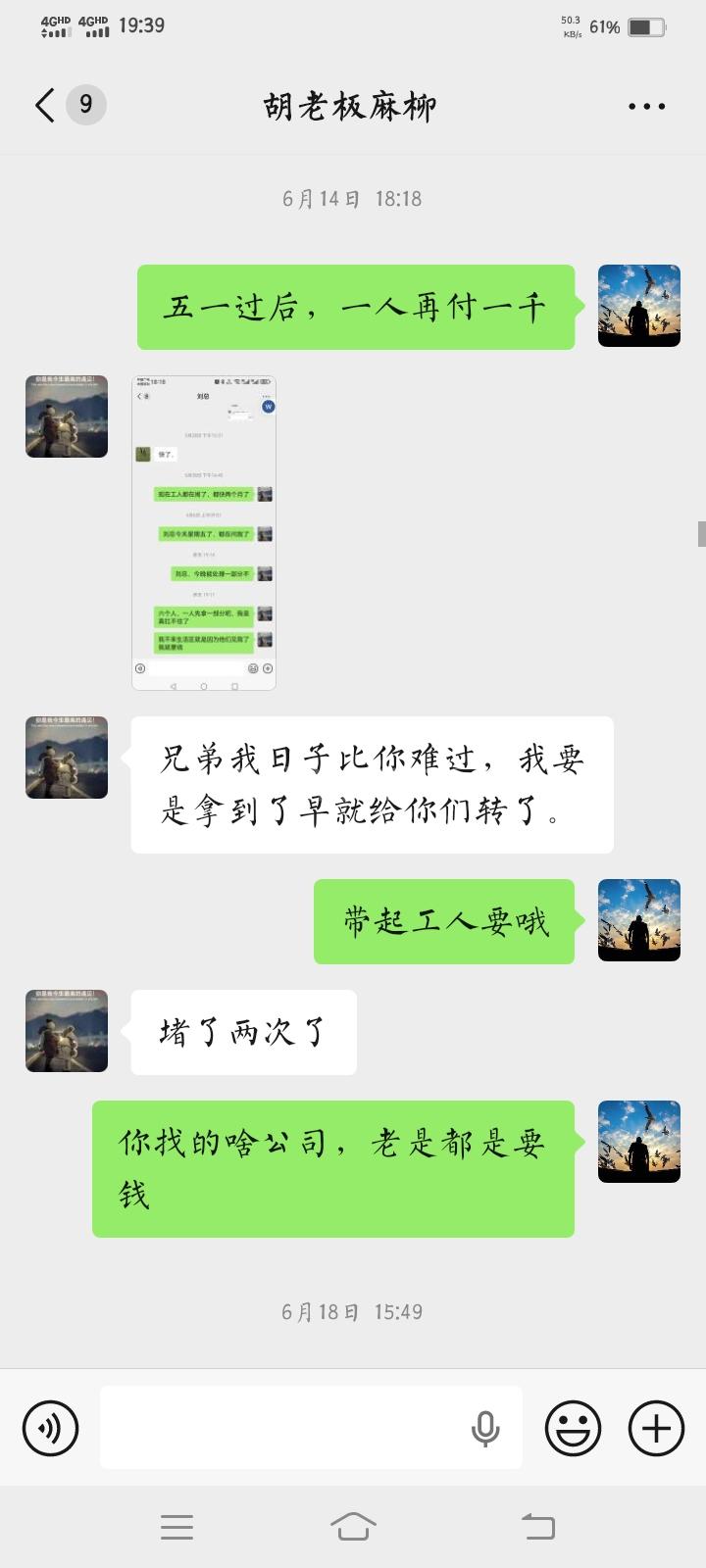Tap the system back button
Image resolution: width=706 pixels, height=1568 pixels.
(537, 1526)
